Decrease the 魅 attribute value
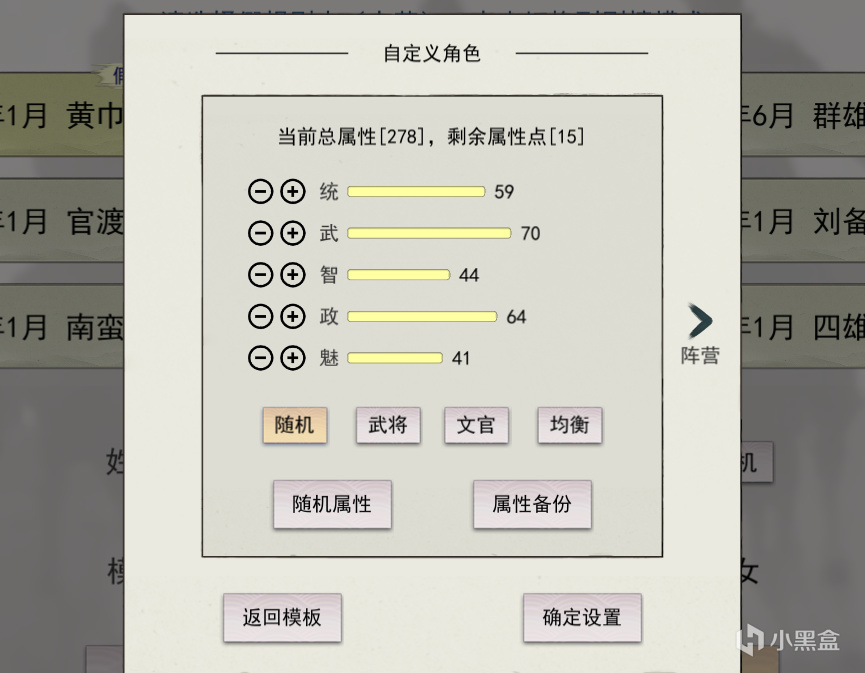The image size is (865, 673). (x=260, y=358)
